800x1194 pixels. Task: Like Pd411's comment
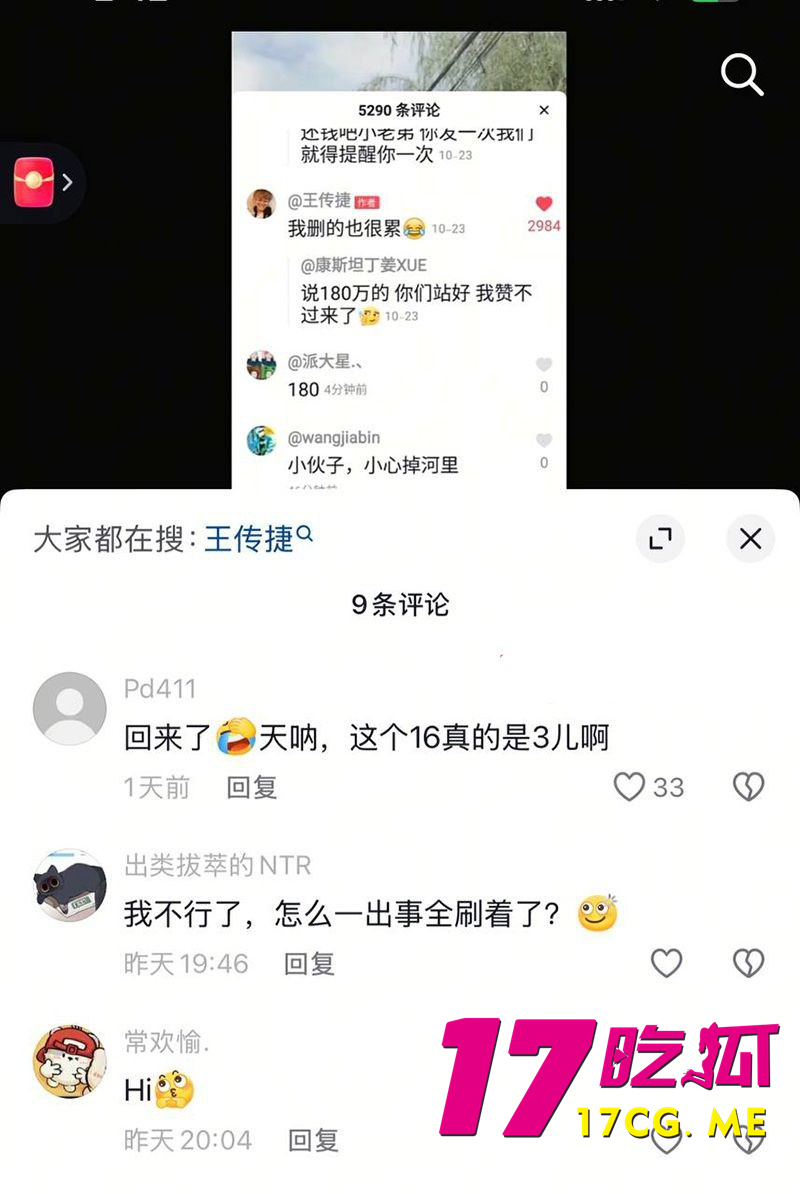pos(630,788)
